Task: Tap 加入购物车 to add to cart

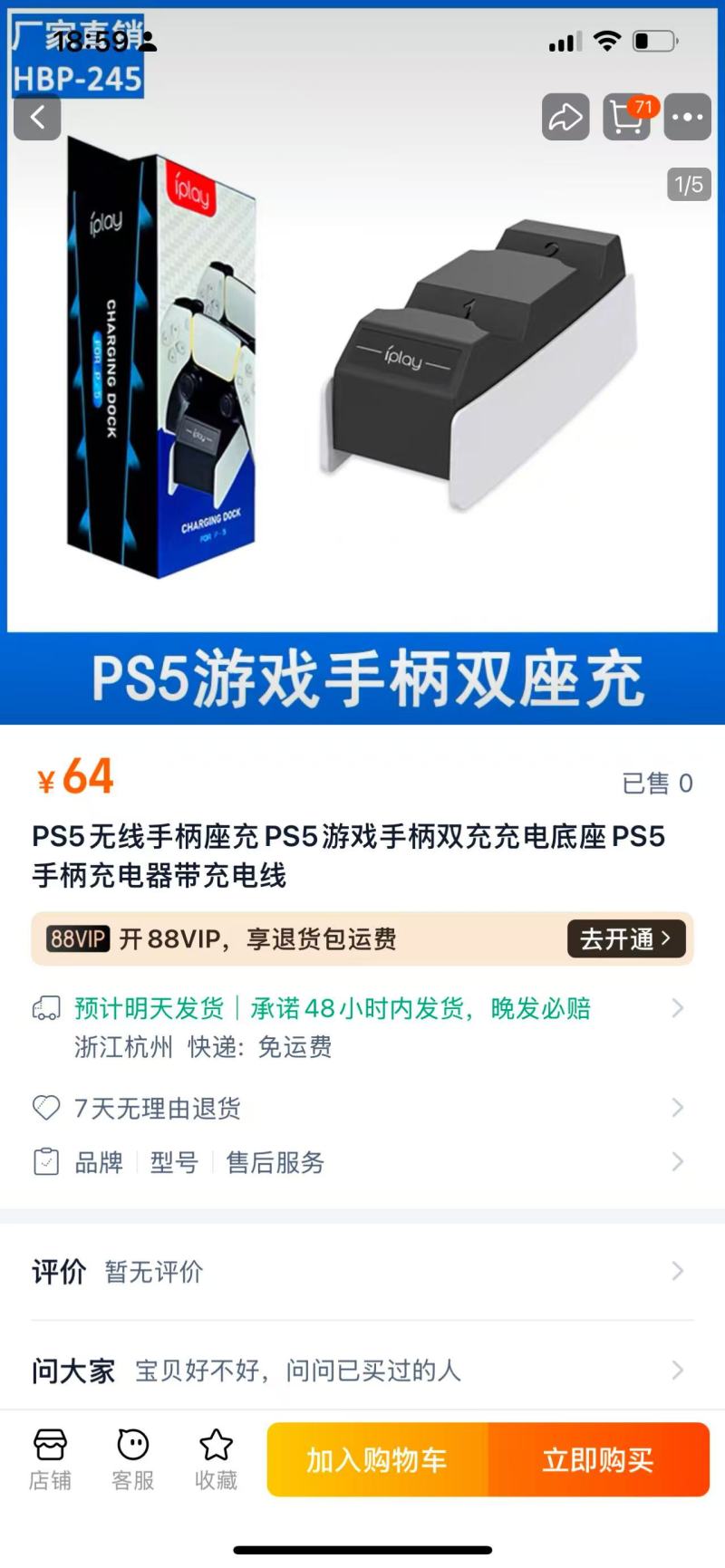Action: point(378,1459)
